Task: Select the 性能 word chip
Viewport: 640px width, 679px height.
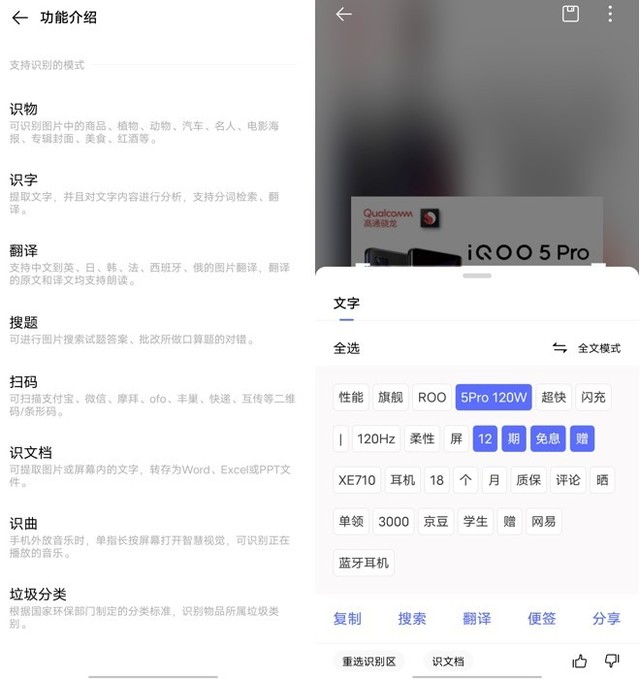Action: tap(351, 397)
